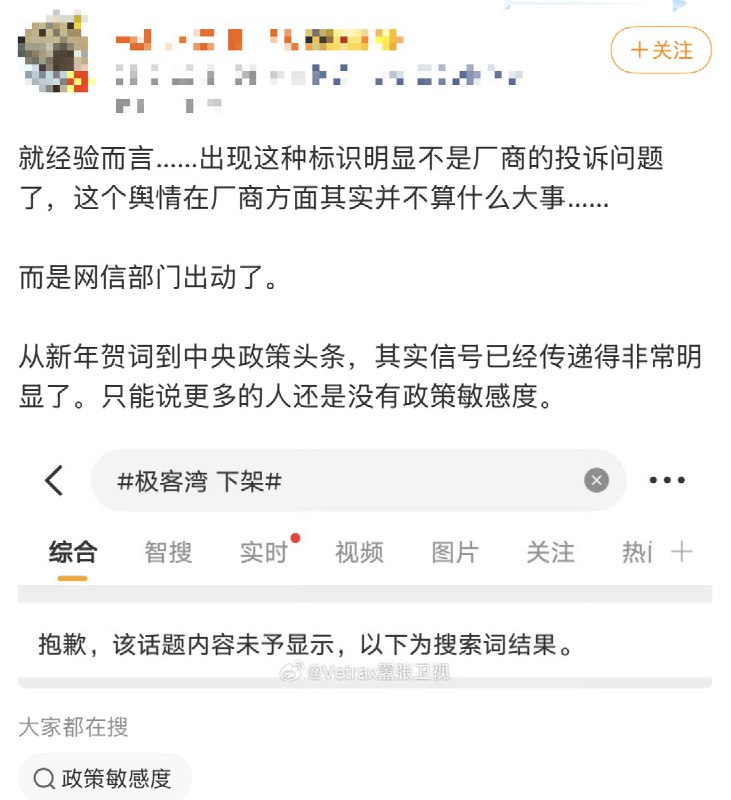
Task: Enable the 实时 realtime results view
Action: tap(264, 551)
